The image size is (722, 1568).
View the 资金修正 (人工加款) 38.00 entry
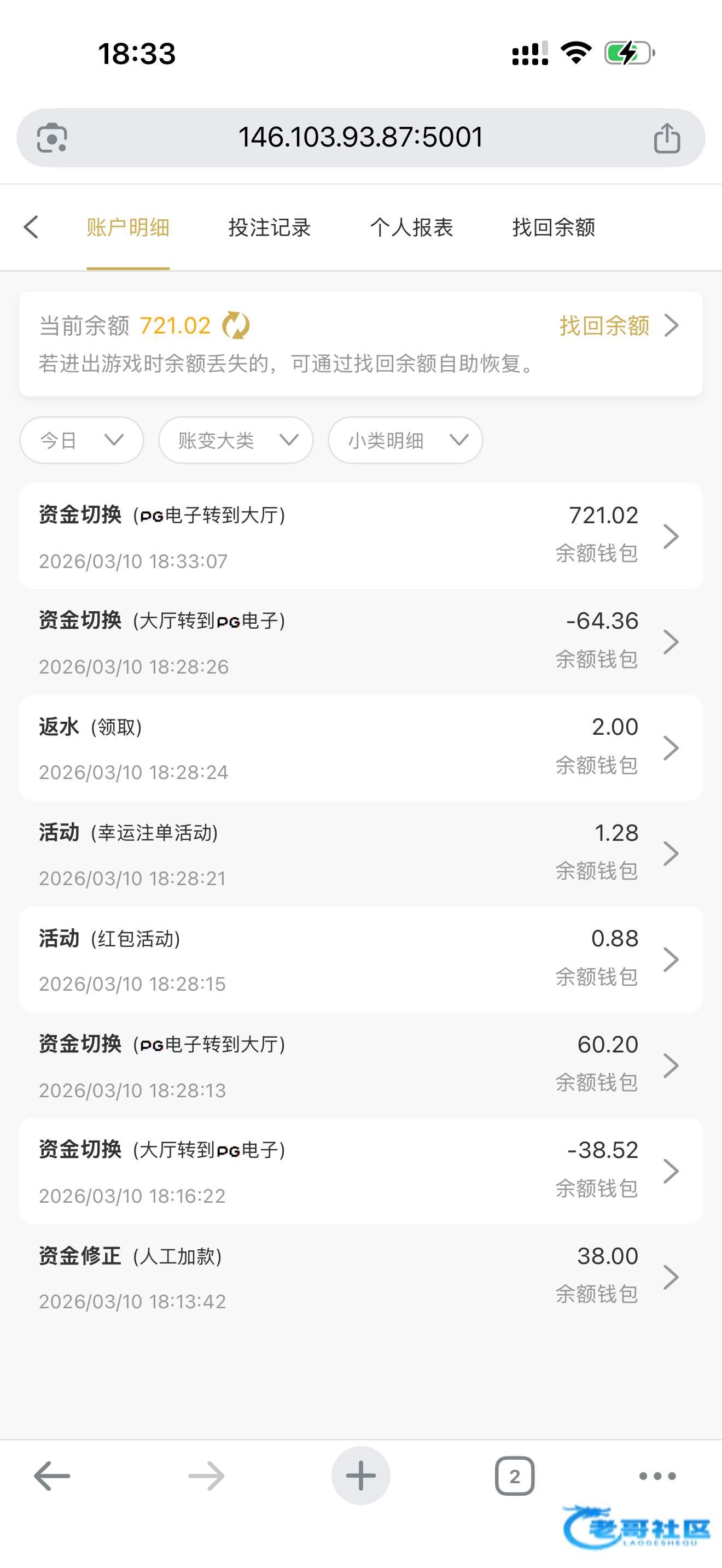360,1277
